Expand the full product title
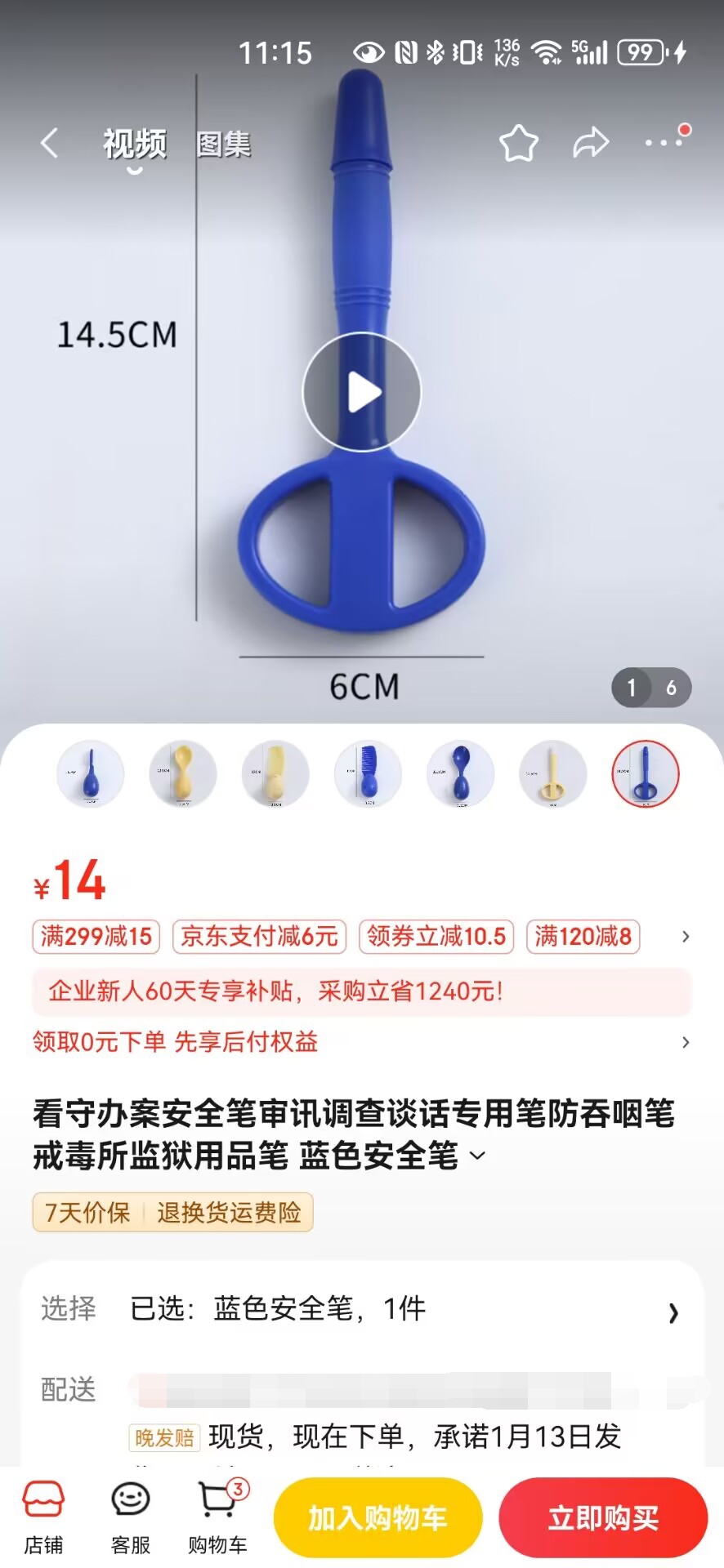This screenshot has height=1568, width=724. click(478, 1156)
